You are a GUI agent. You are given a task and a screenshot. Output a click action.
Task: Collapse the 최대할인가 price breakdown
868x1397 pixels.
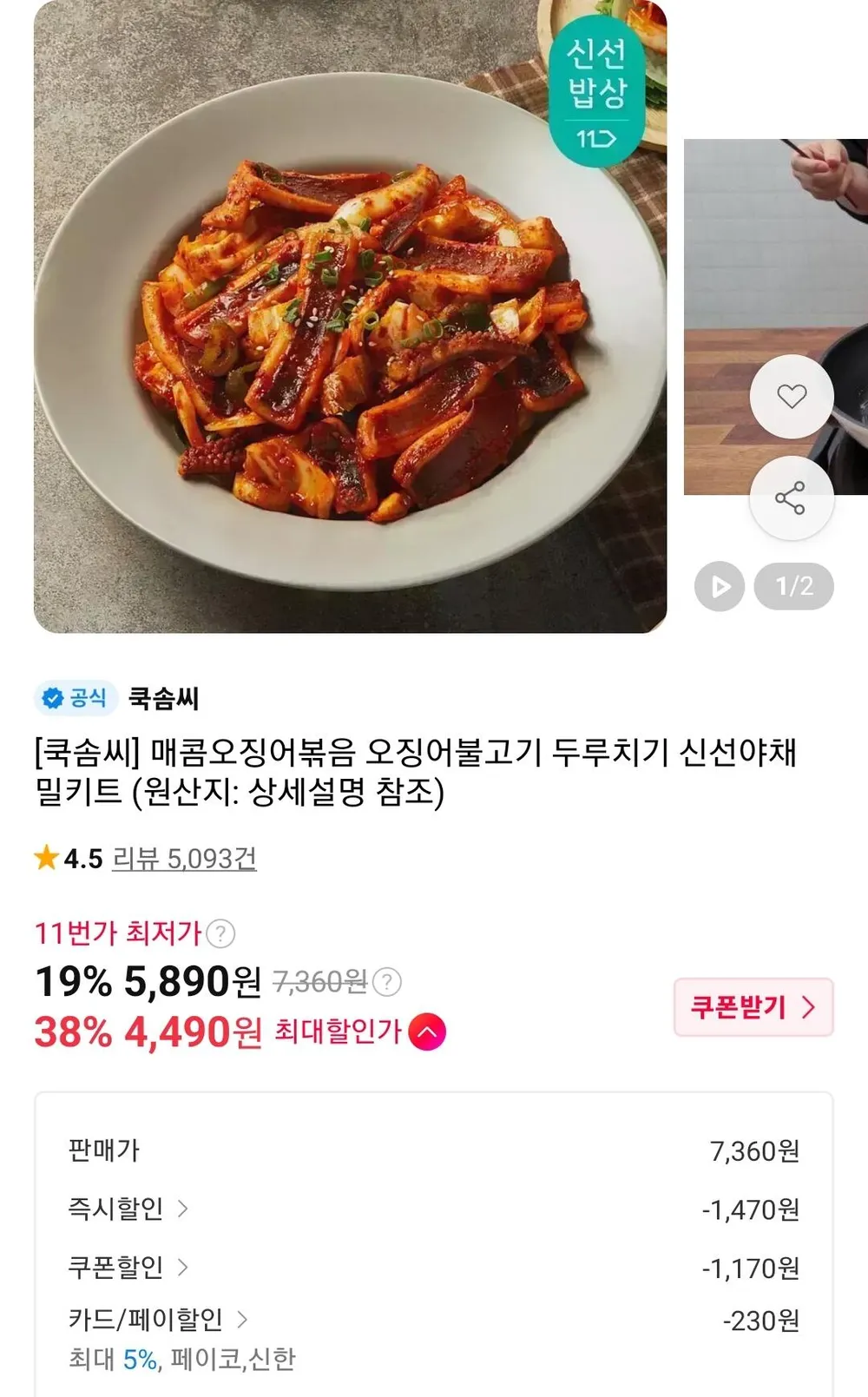[x=427, y=1032]
